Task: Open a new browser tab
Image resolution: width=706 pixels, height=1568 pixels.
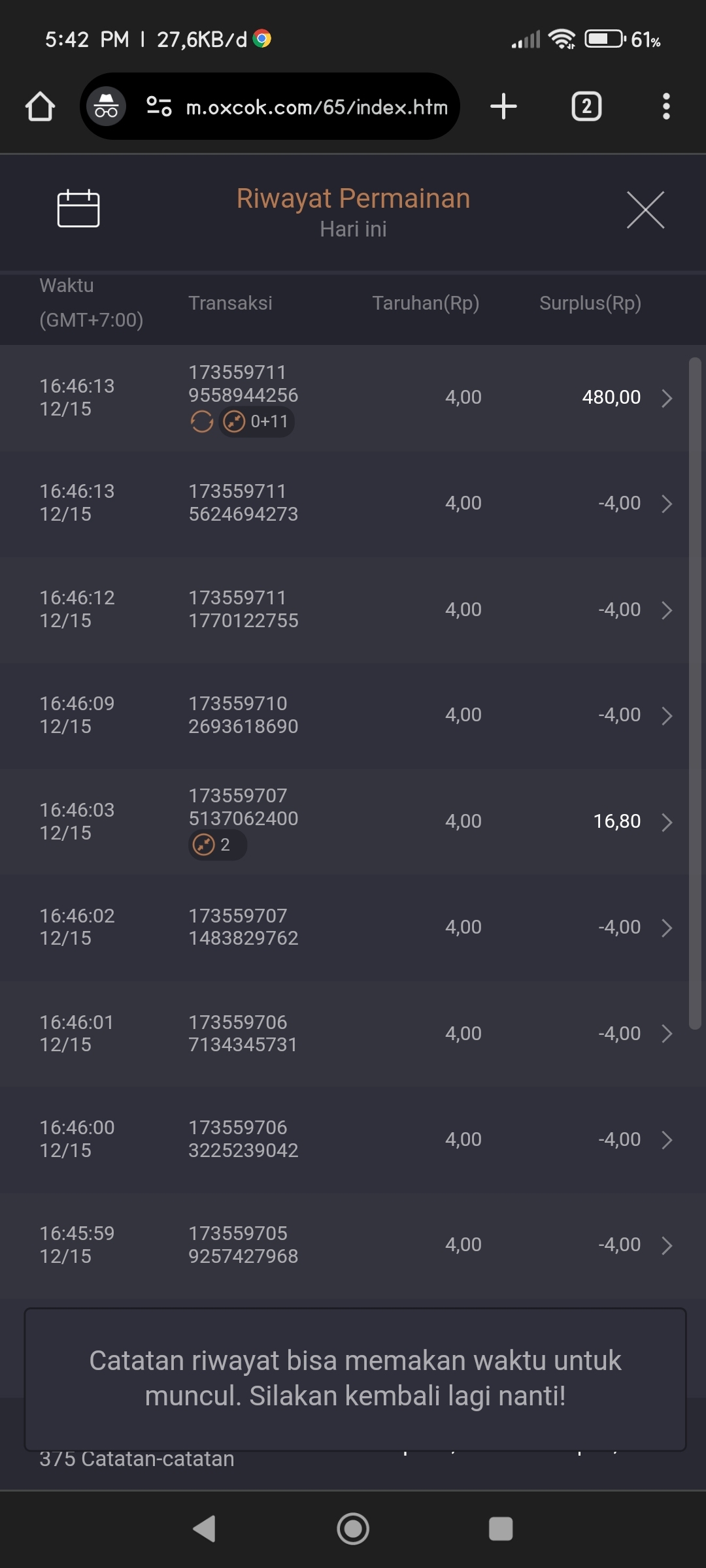Action: click(x=503, y=106)
